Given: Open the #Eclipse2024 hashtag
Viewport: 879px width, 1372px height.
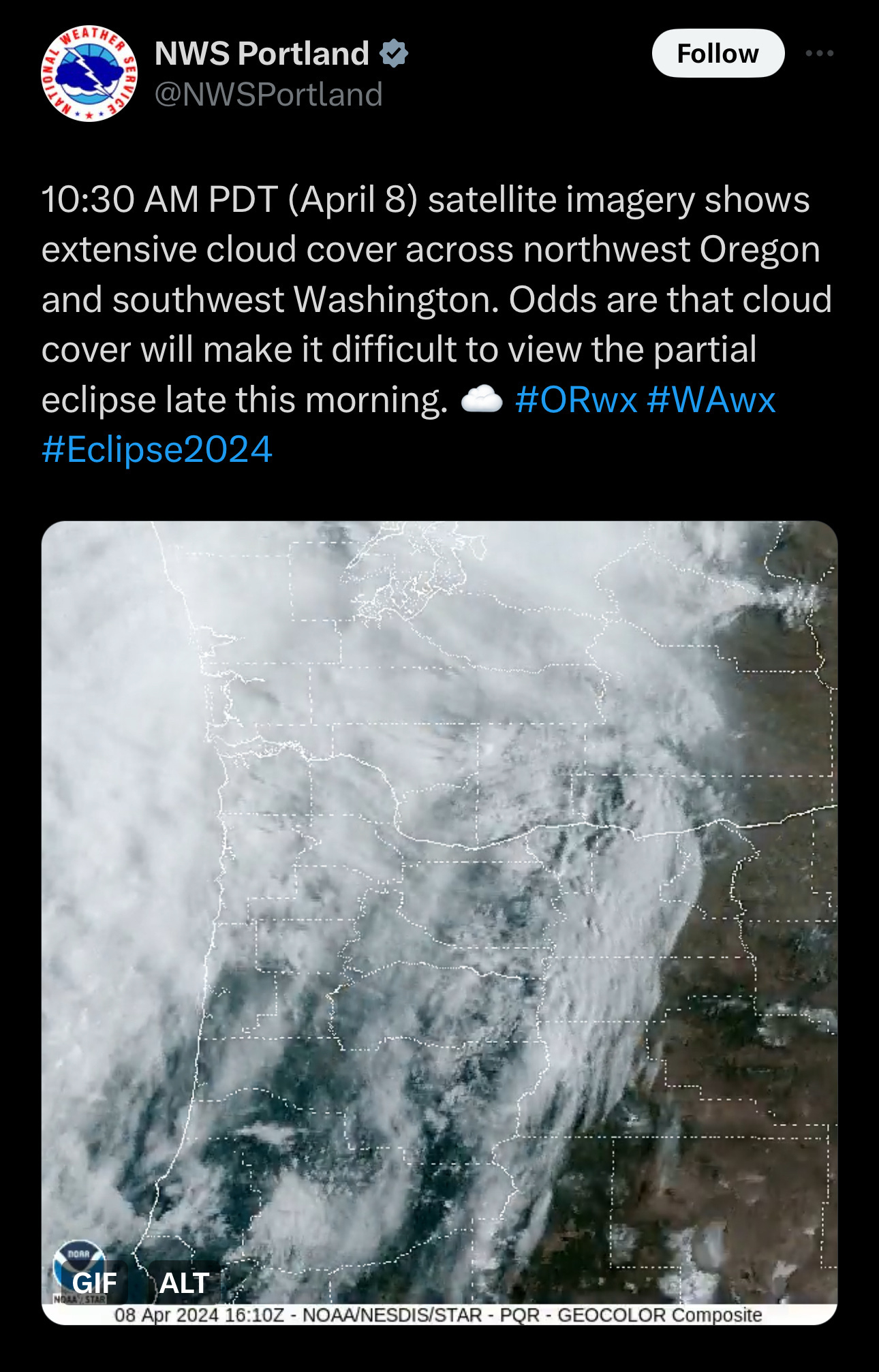Looking at the screenshot, I should (157, 450).
